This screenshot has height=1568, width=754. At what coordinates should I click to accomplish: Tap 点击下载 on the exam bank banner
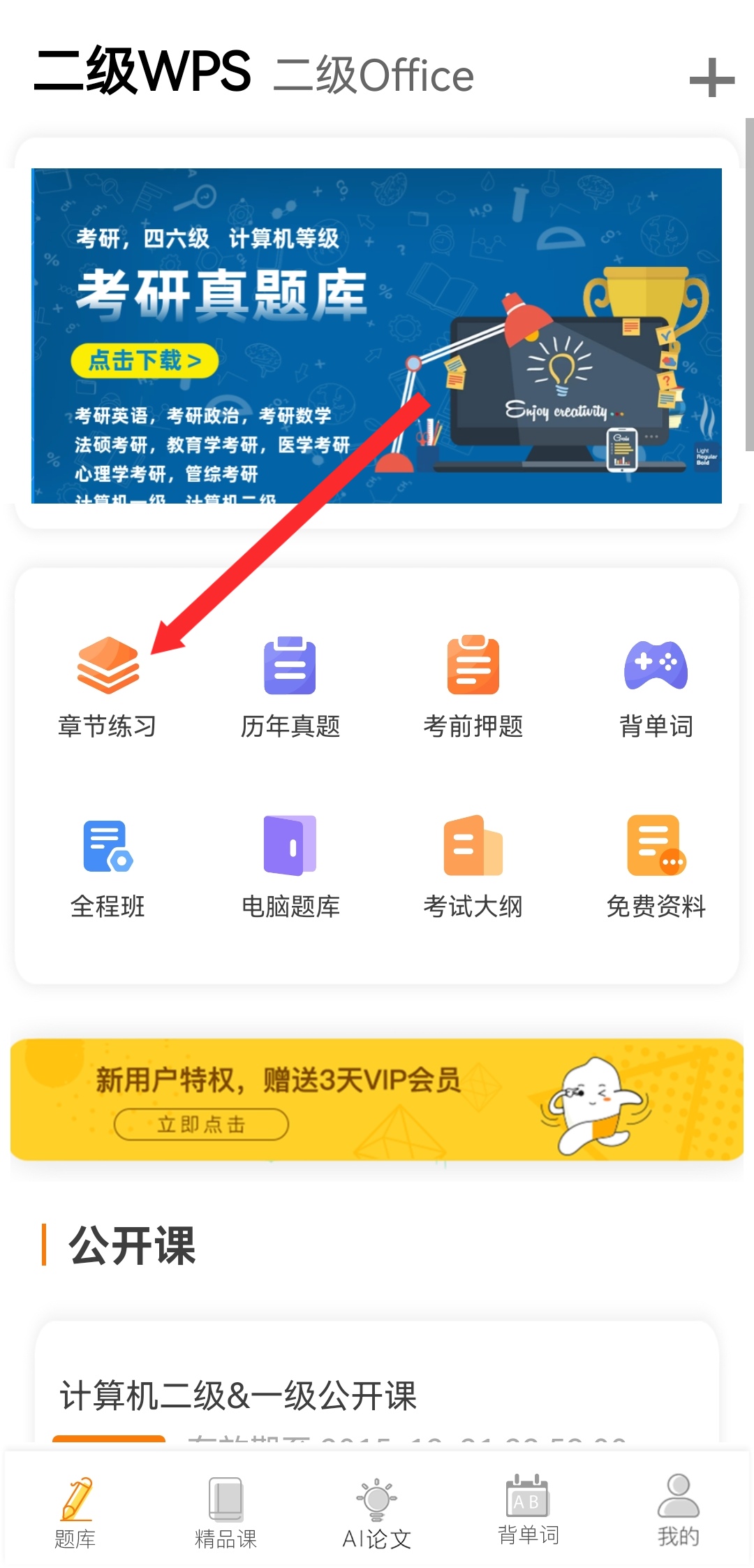pos(145,360)
